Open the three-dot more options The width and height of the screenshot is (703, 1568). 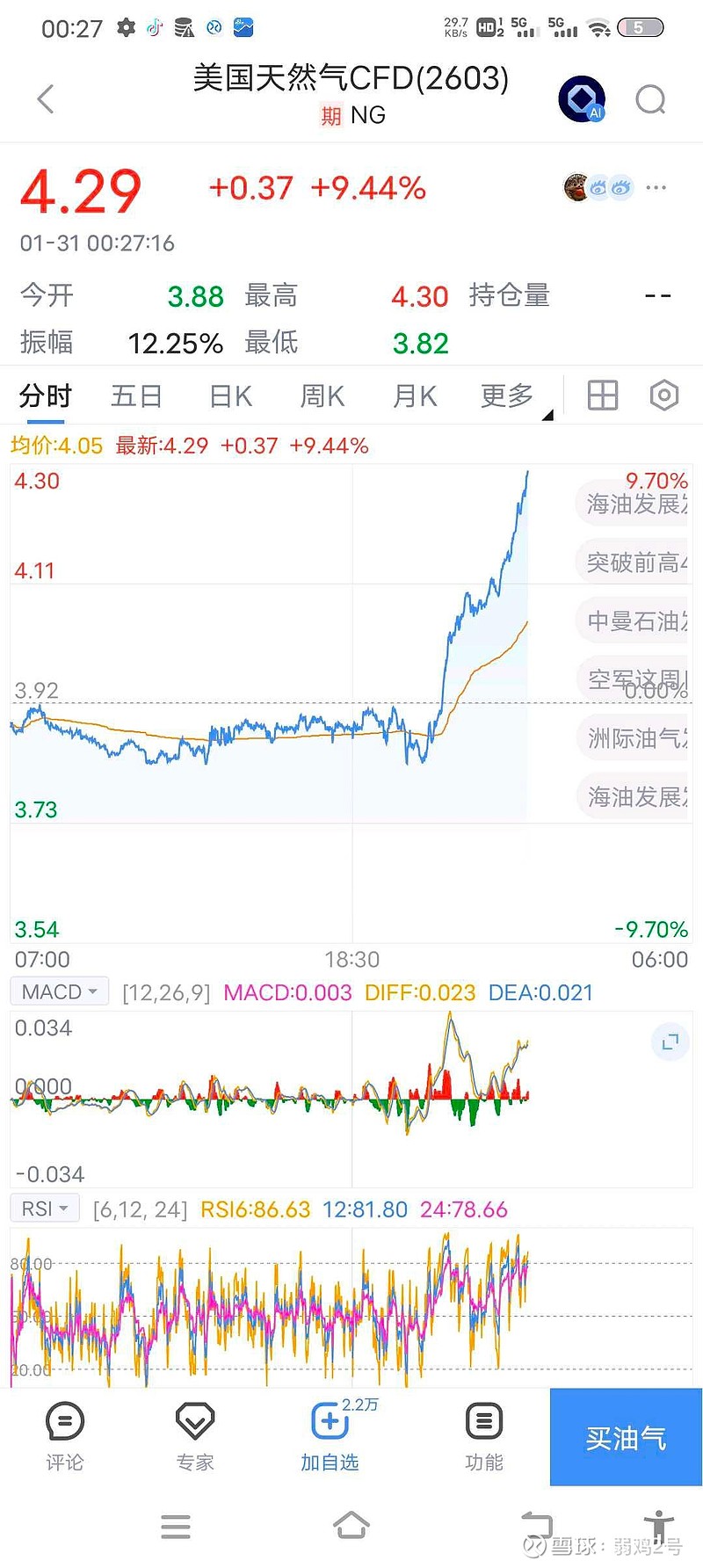(656, 187)
